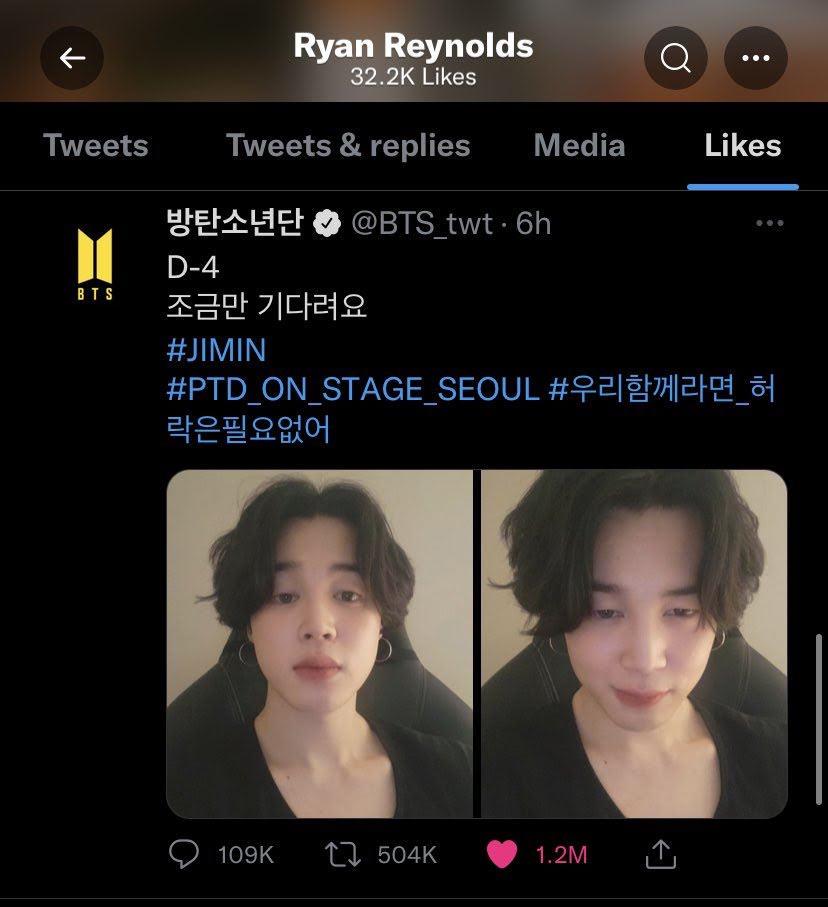
Task: Search Ryan Reynolds' profile
Action: pos(676,59)
